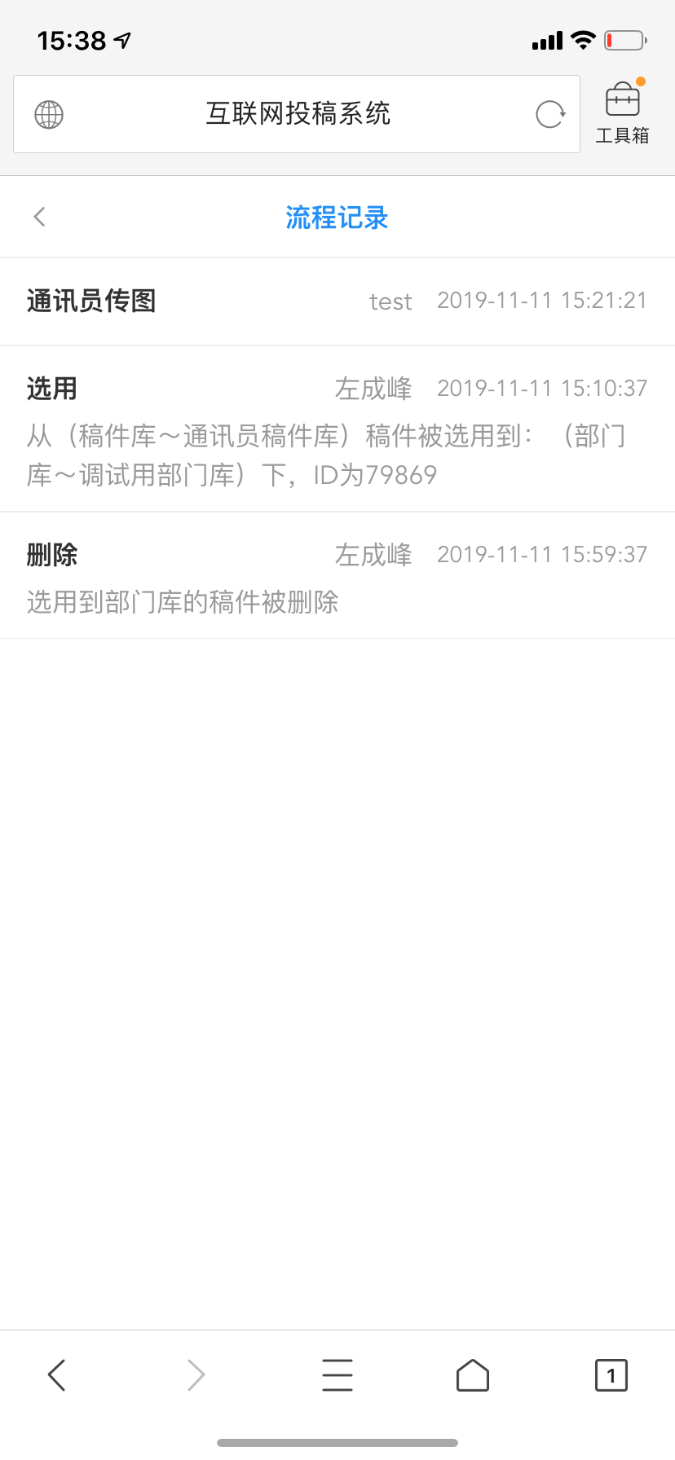Viewport: 675px width, 1460px height.
Task: Tap the 互联网投稿系统 address bar
Action: 298,115
